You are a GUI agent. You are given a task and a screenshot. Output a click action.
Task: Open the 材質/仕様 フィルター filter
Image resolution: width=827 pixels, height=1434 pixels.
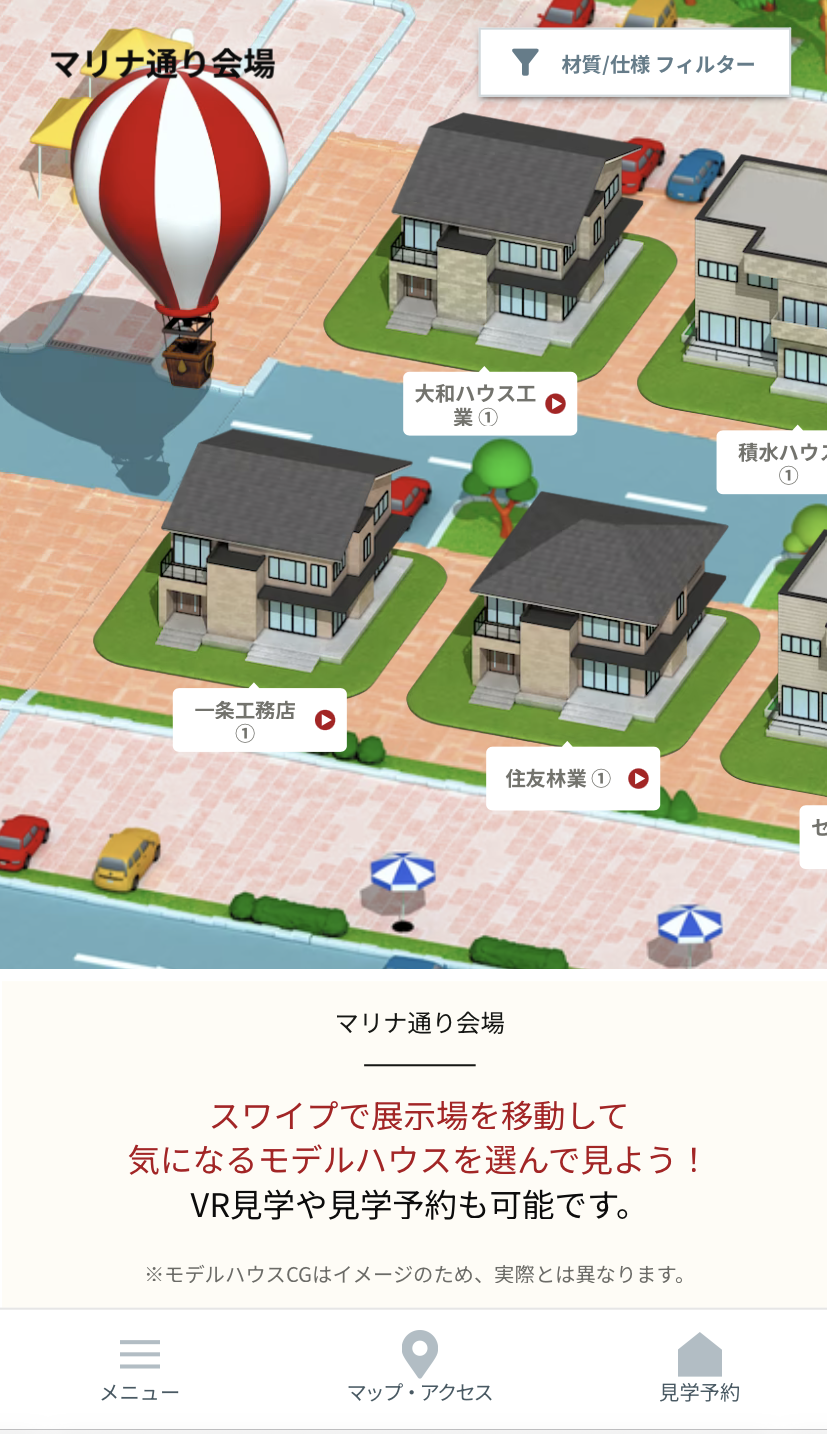[635, 63]
